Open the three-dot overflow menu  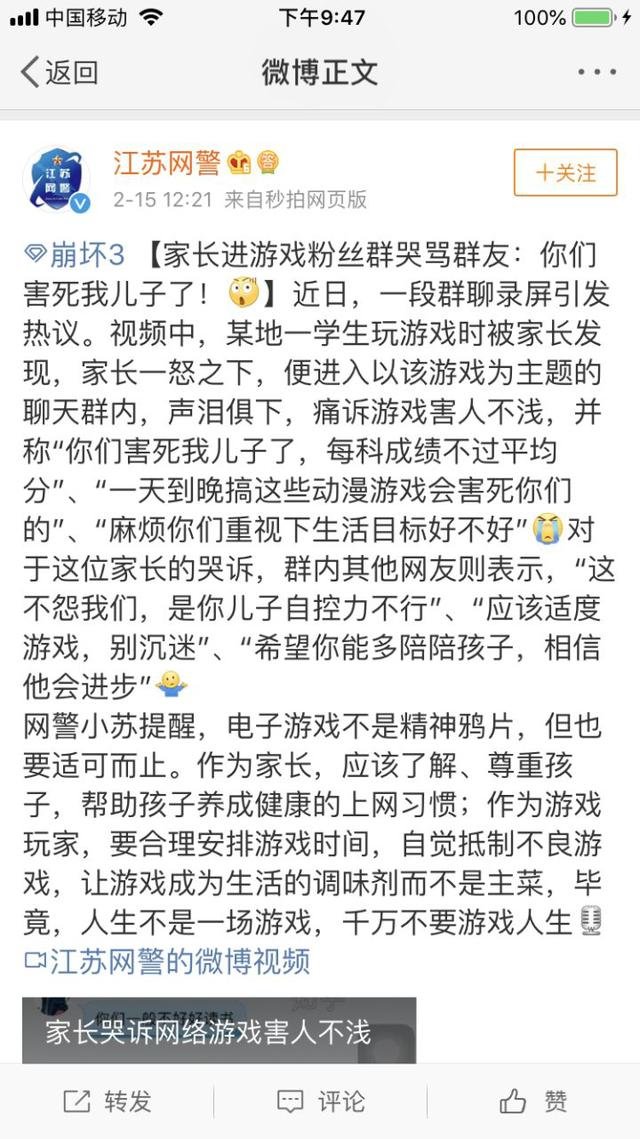(x=597, y=73)
